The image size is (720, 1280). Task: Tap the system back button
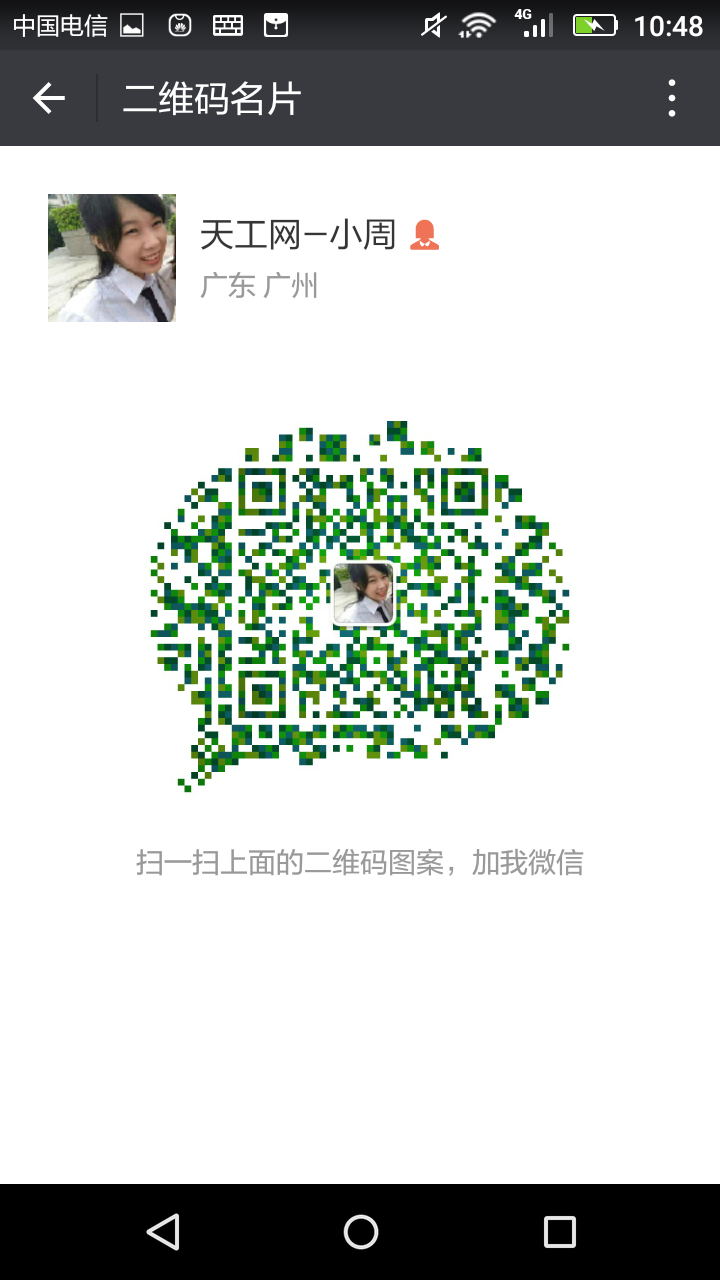(x=162, y=1232)
